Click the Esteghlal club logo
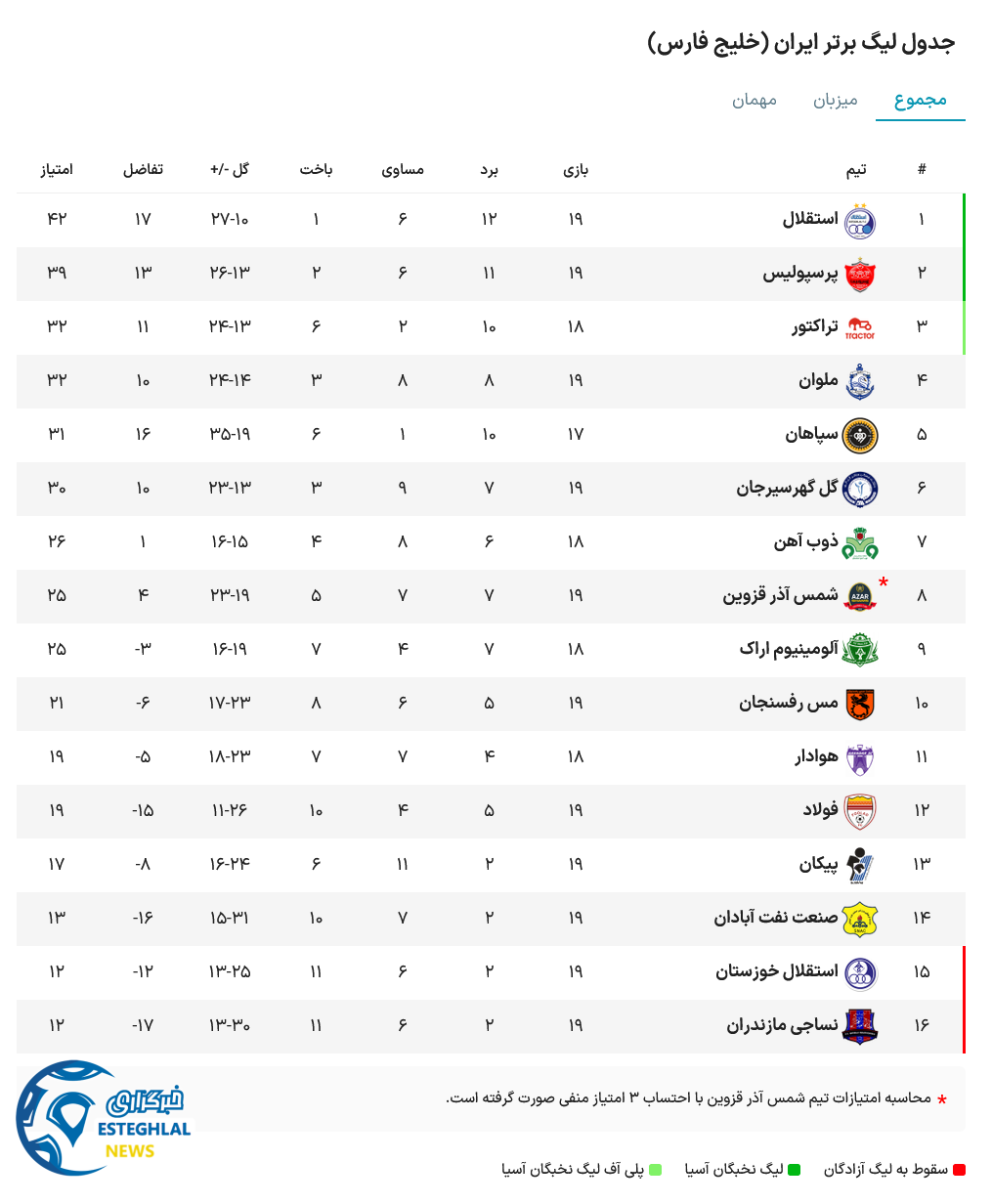992x1204 pixels. coord(862,221)
